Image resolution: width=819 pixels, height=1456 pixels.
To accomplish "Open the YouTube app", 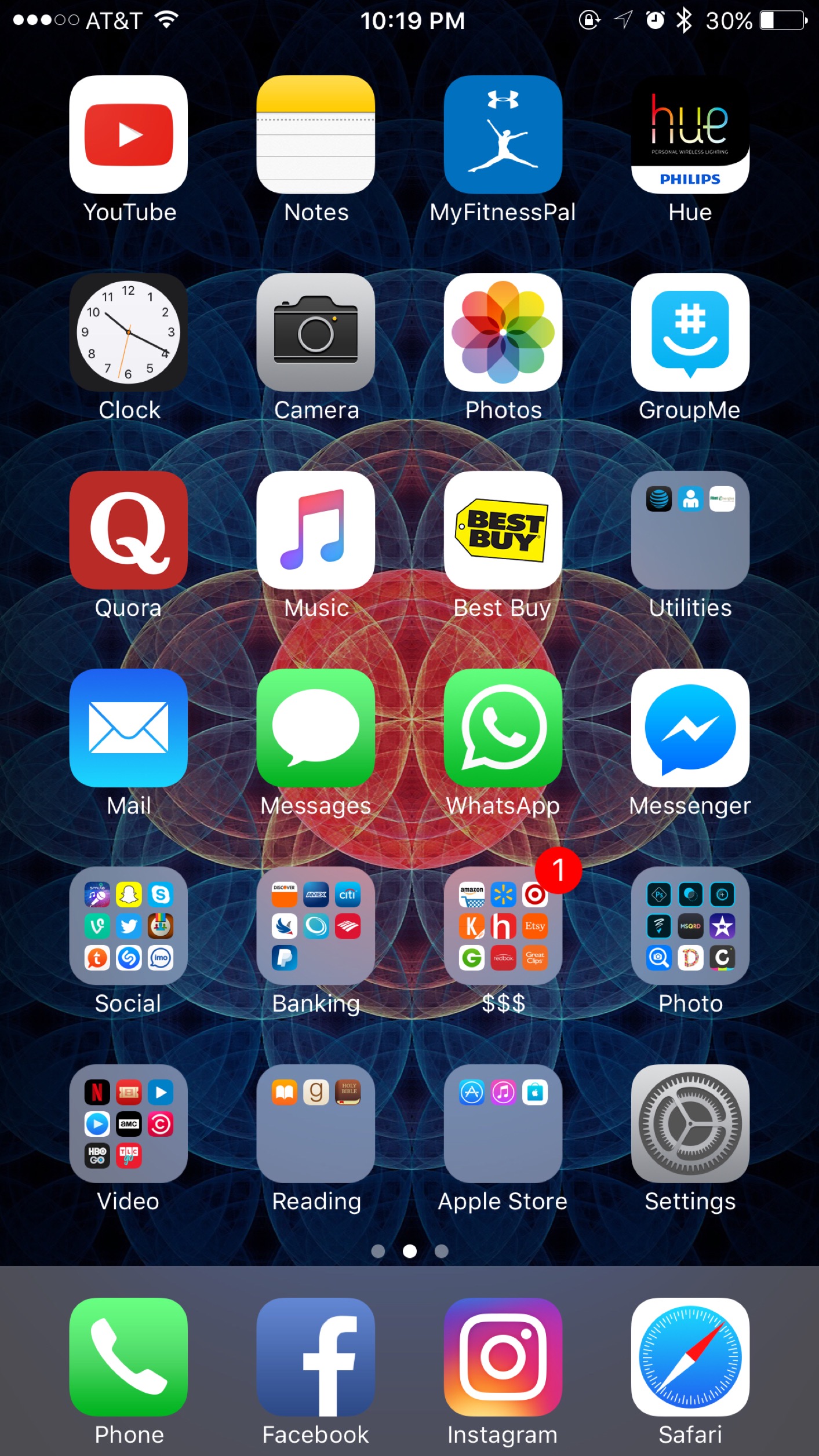I will pyautogui.click(x=128, y=134).
